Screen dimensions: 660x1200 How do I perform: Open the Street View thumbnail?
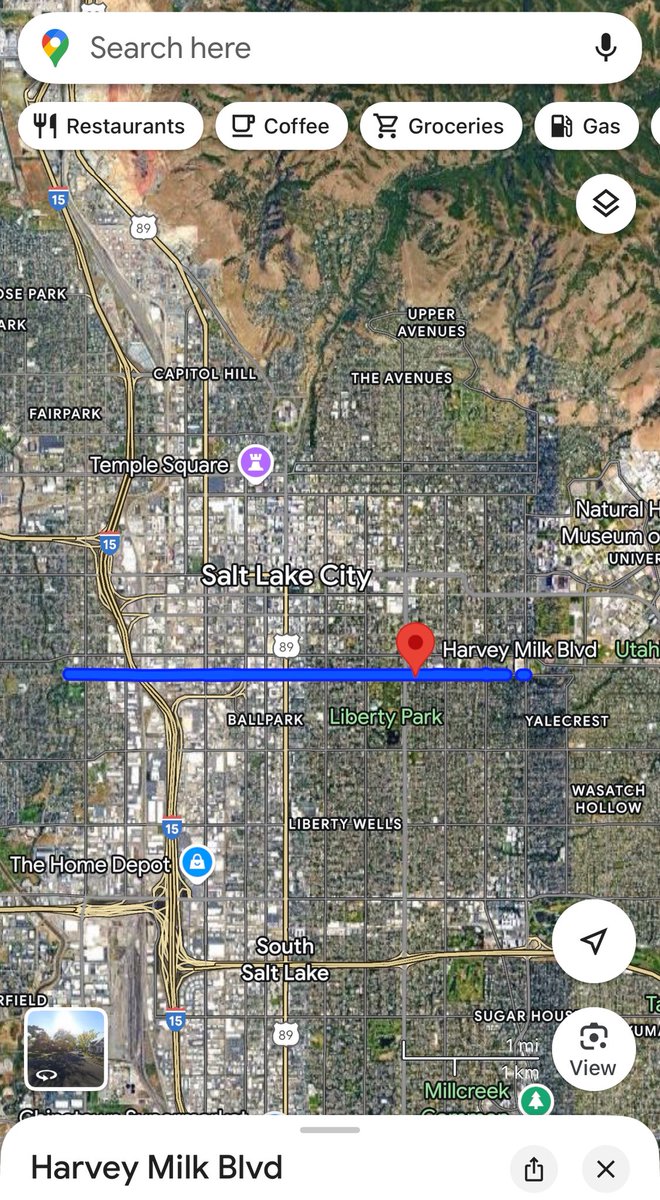[66, 1048]
